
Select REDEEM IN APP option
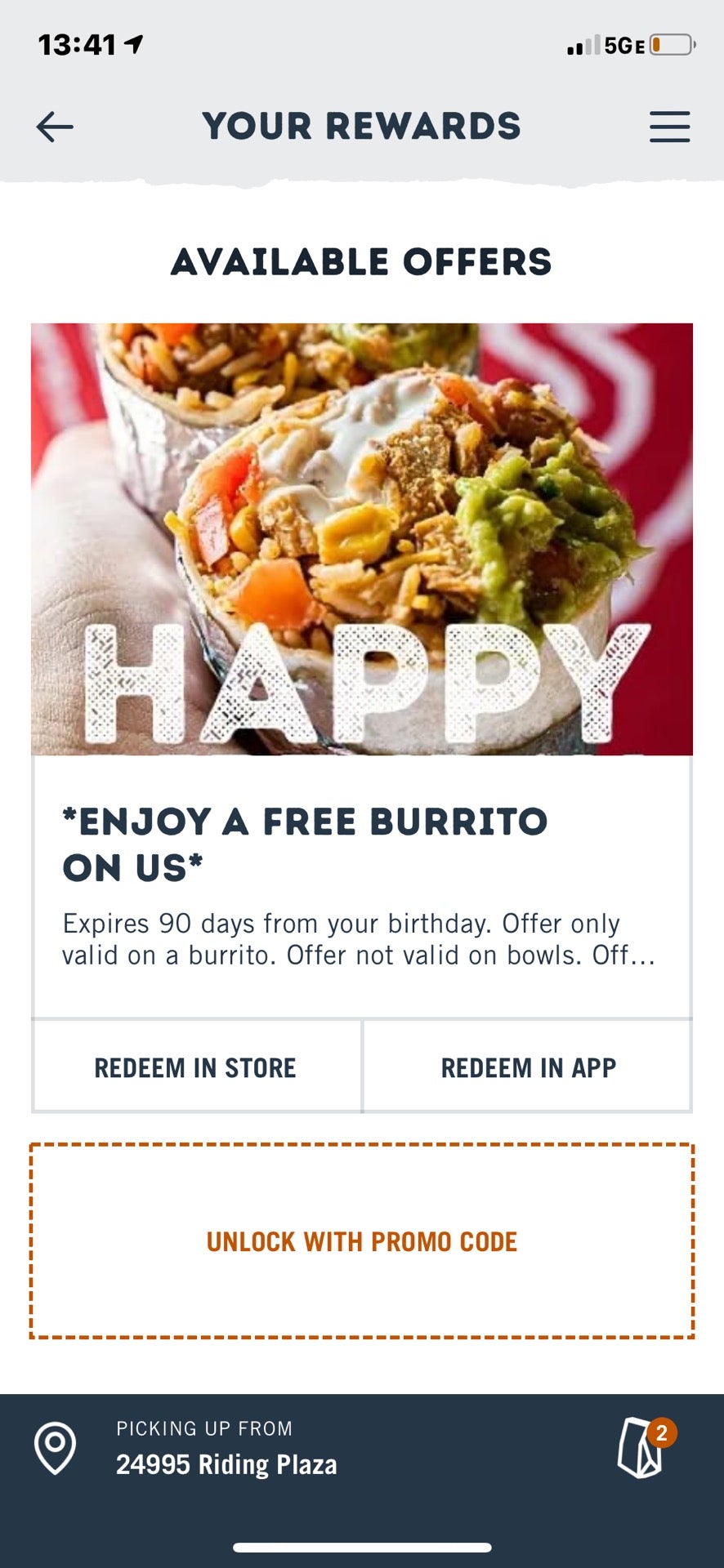(528, 1067)
